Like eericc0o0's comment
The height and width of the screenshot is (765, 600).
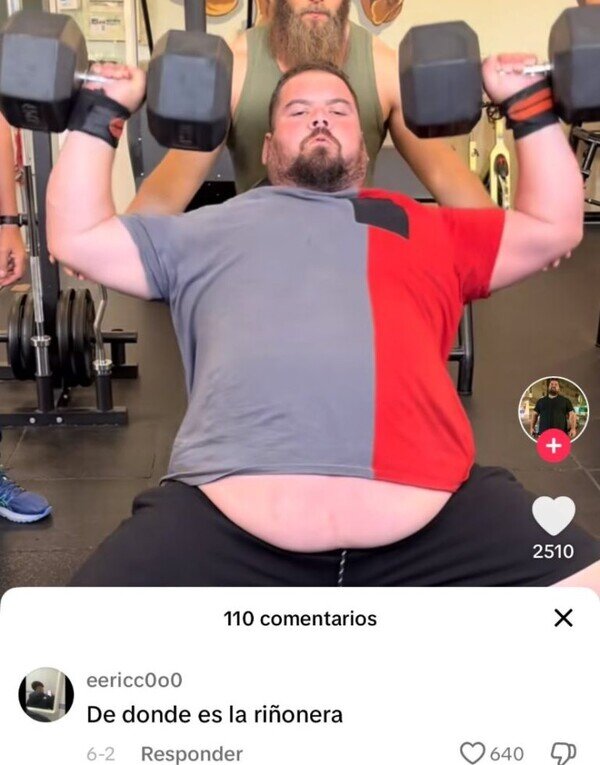[x=473, y=753]
